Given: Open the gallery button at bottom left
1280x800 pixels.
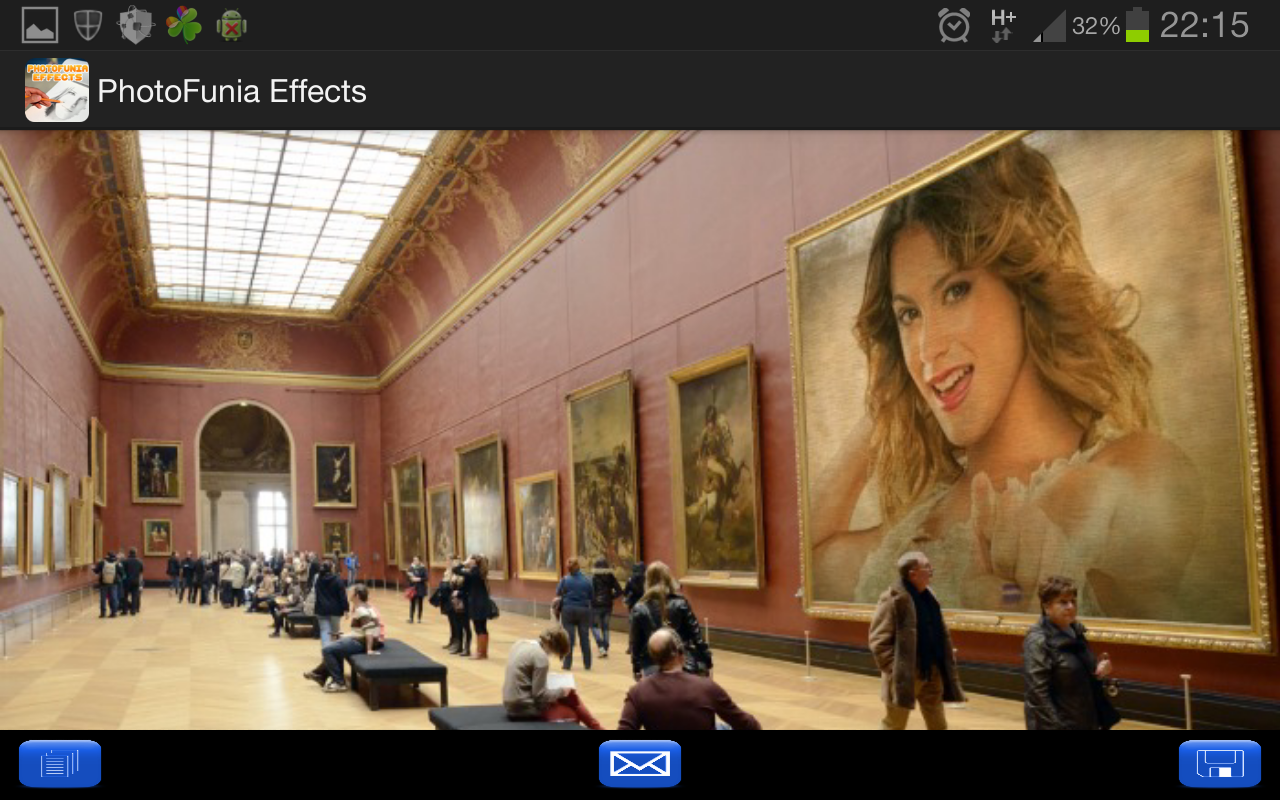Looking at the screenshot, I should (x=60, y=764).
